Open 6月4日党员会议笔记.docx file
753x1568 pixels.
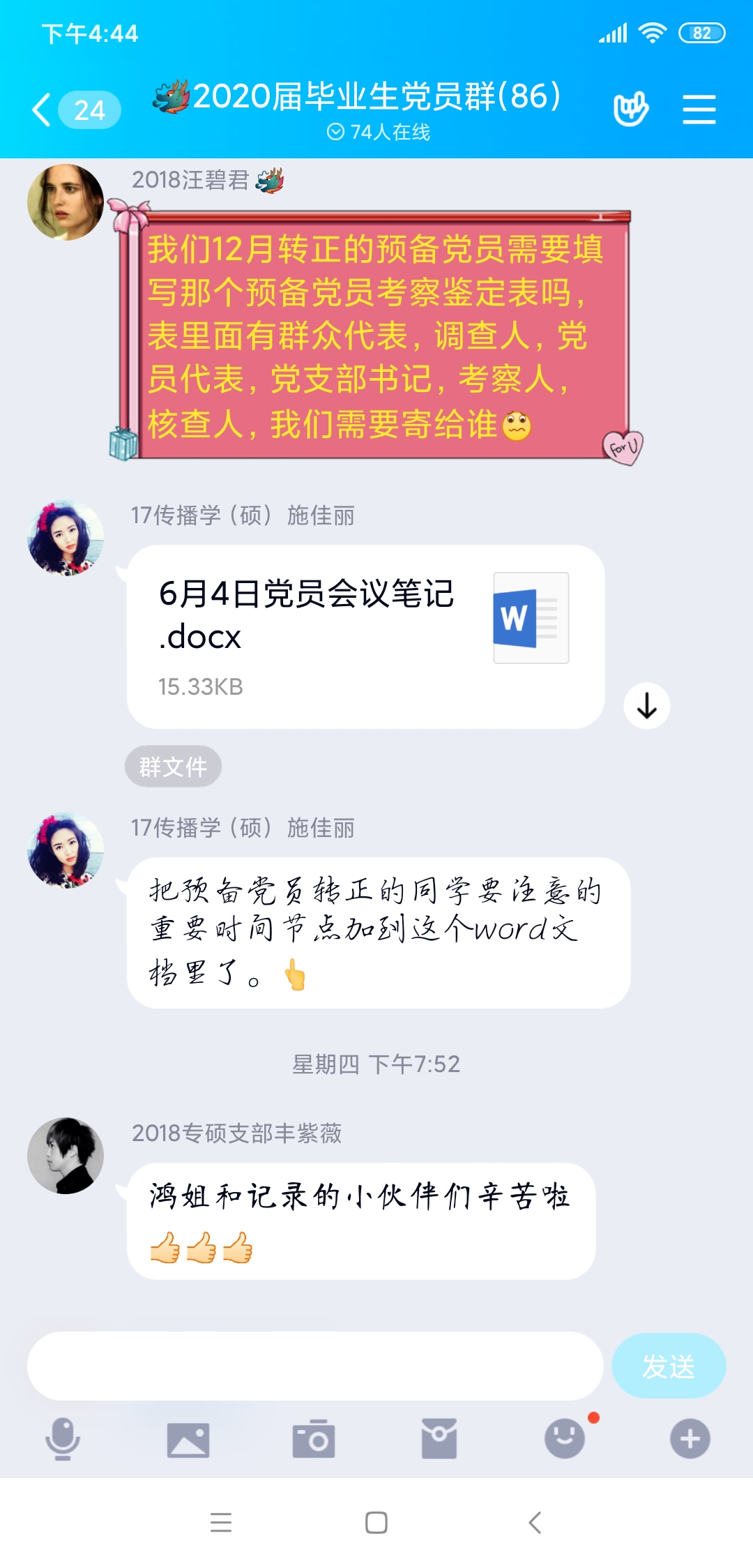click(365, 636)
